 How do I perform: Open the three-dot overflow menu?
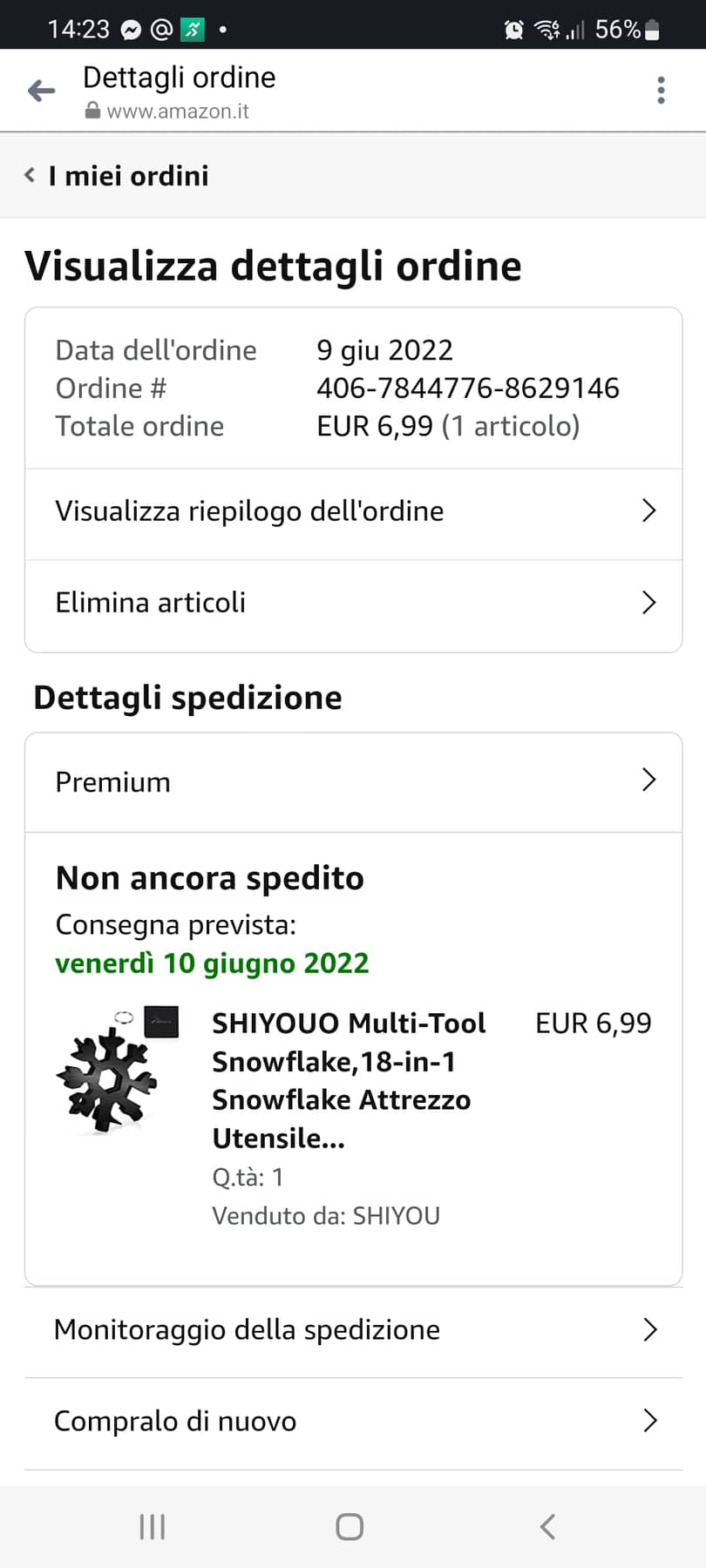tap(661, 90)
